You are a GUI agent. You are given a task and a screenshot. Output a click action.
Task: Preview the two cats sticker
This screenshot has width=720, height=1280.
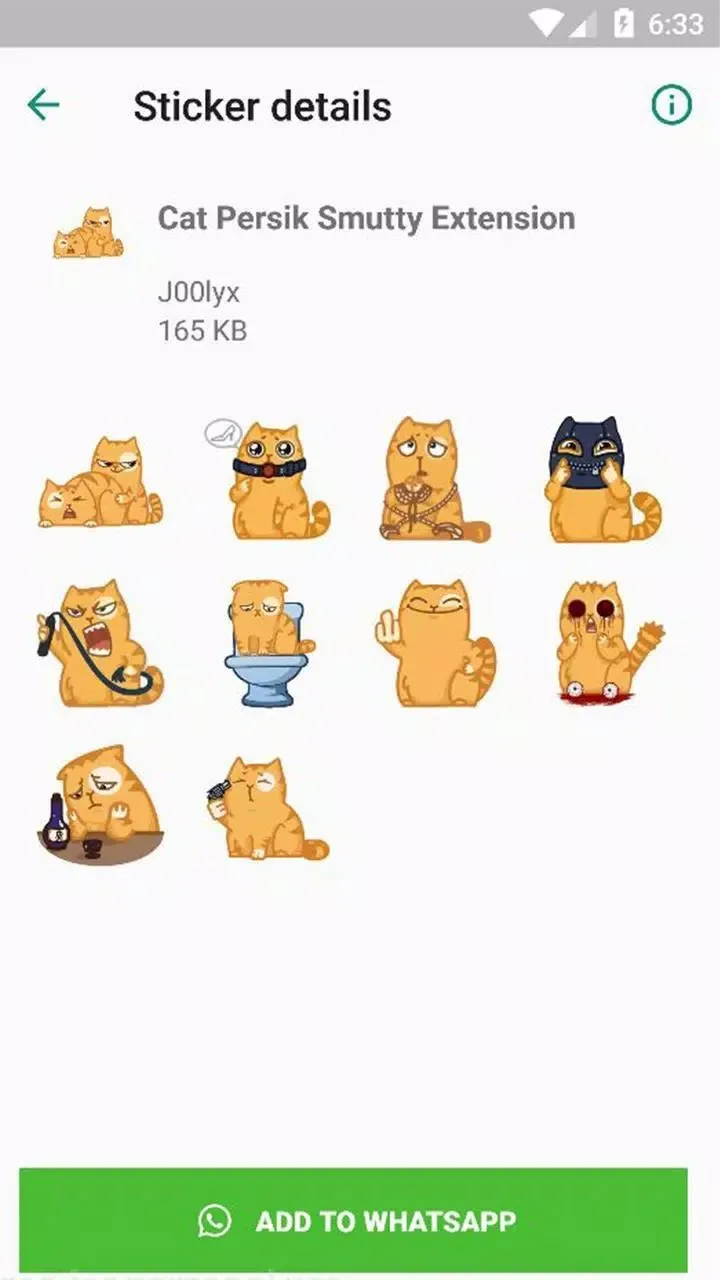pos(100,482)
